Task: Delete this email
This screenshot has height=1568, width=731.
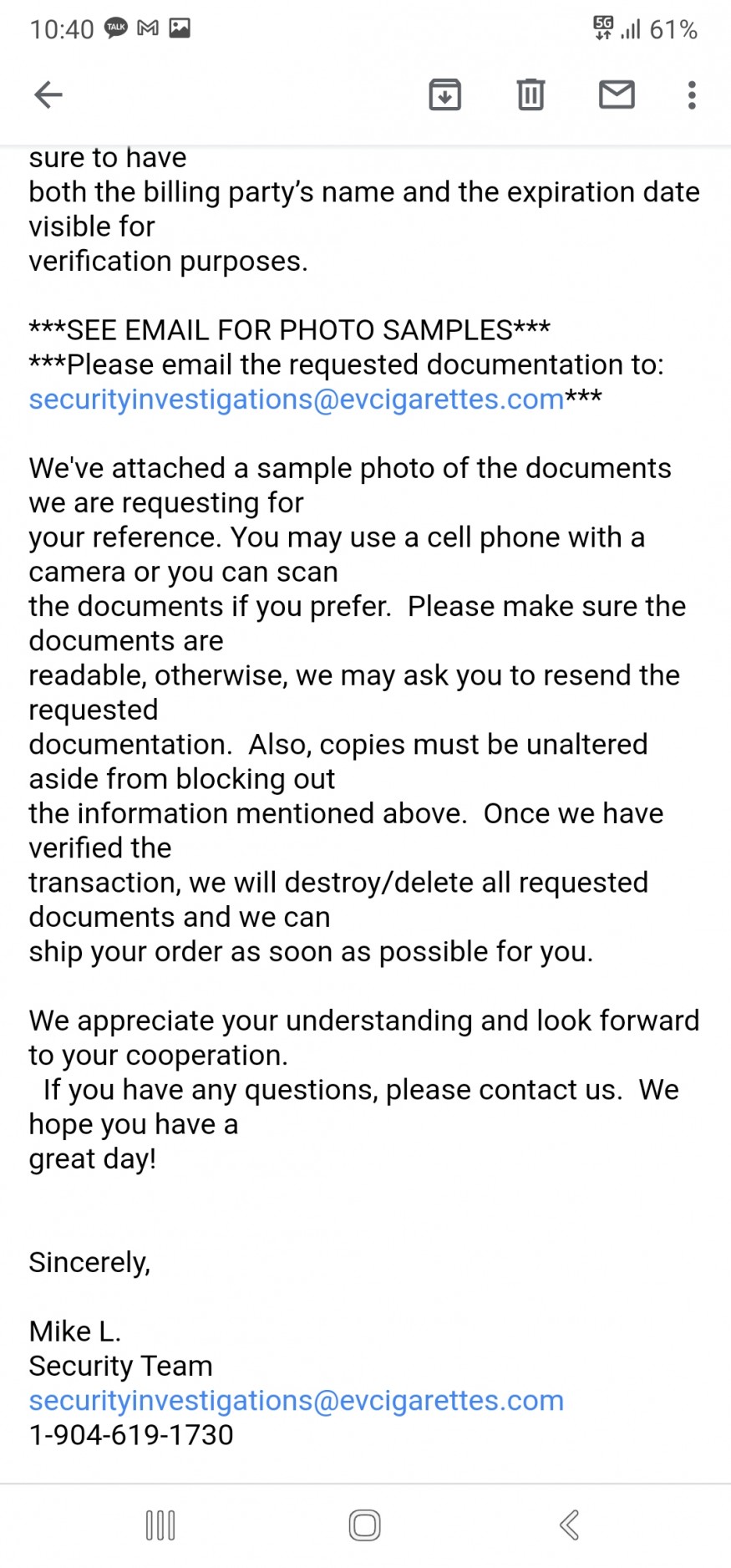Action: click(x=530, y=94)
